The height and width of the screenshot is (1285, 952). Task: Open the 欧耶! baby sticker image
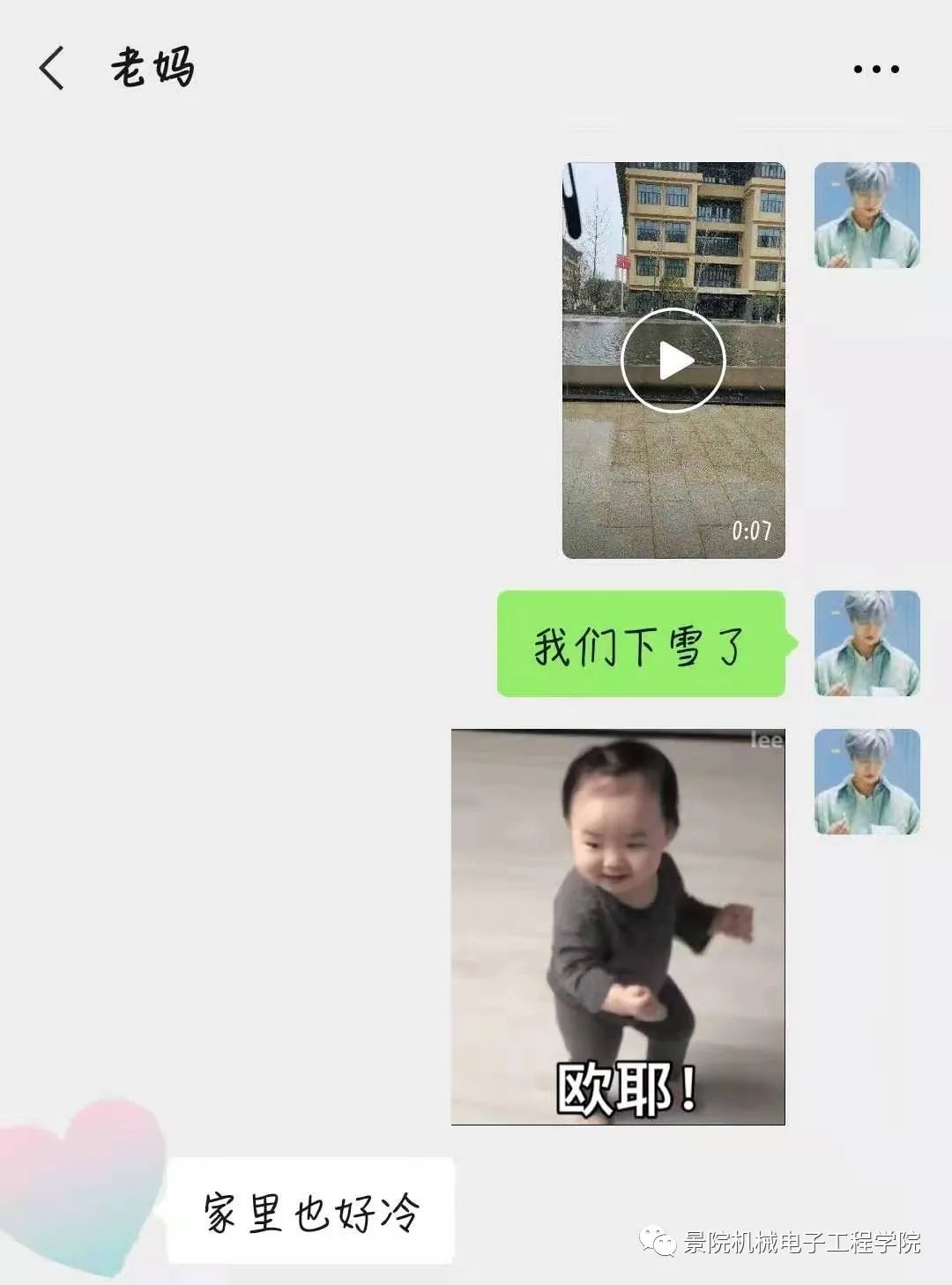[x=618, y=926]
